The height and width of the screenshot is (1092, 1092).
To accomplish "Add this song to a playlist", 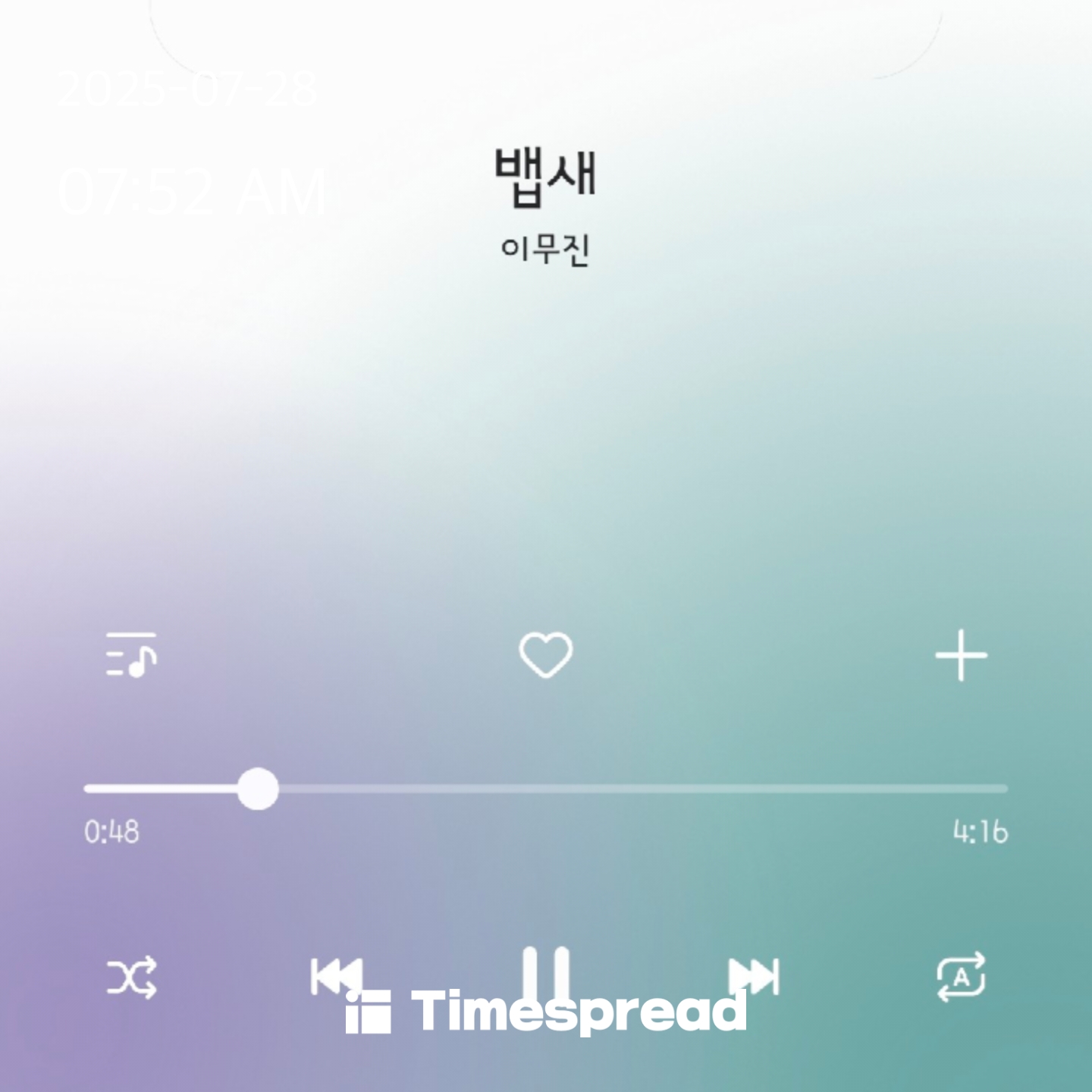I will [x=961, y=655].
